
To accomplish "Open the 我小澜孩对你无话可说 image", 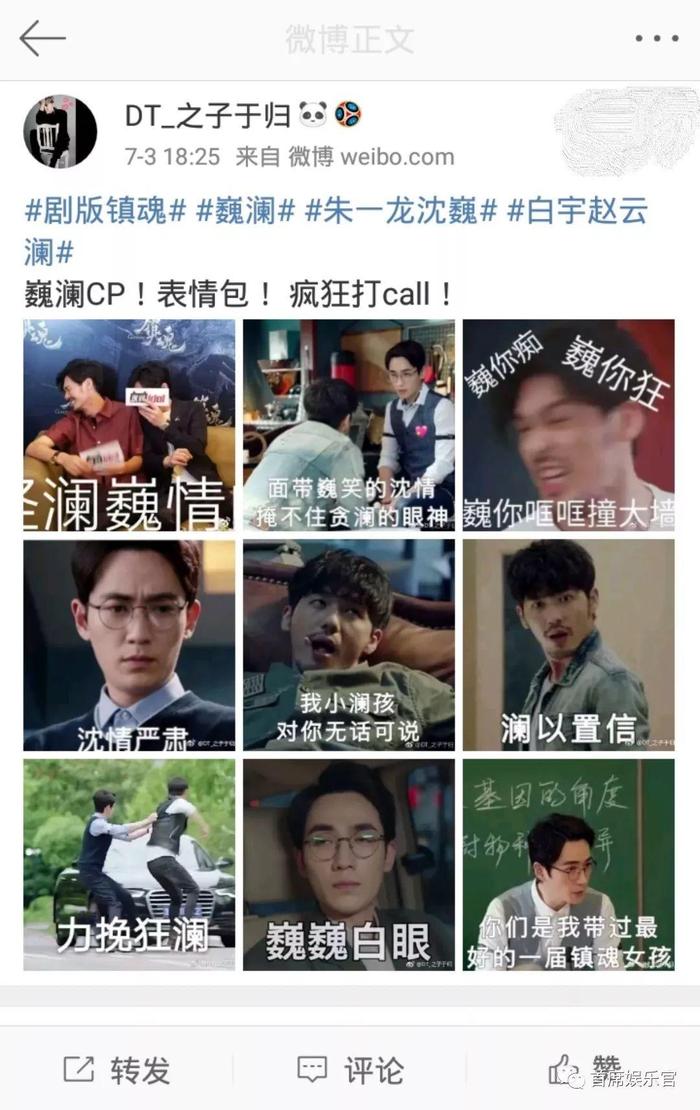I will tap(349, 645).
